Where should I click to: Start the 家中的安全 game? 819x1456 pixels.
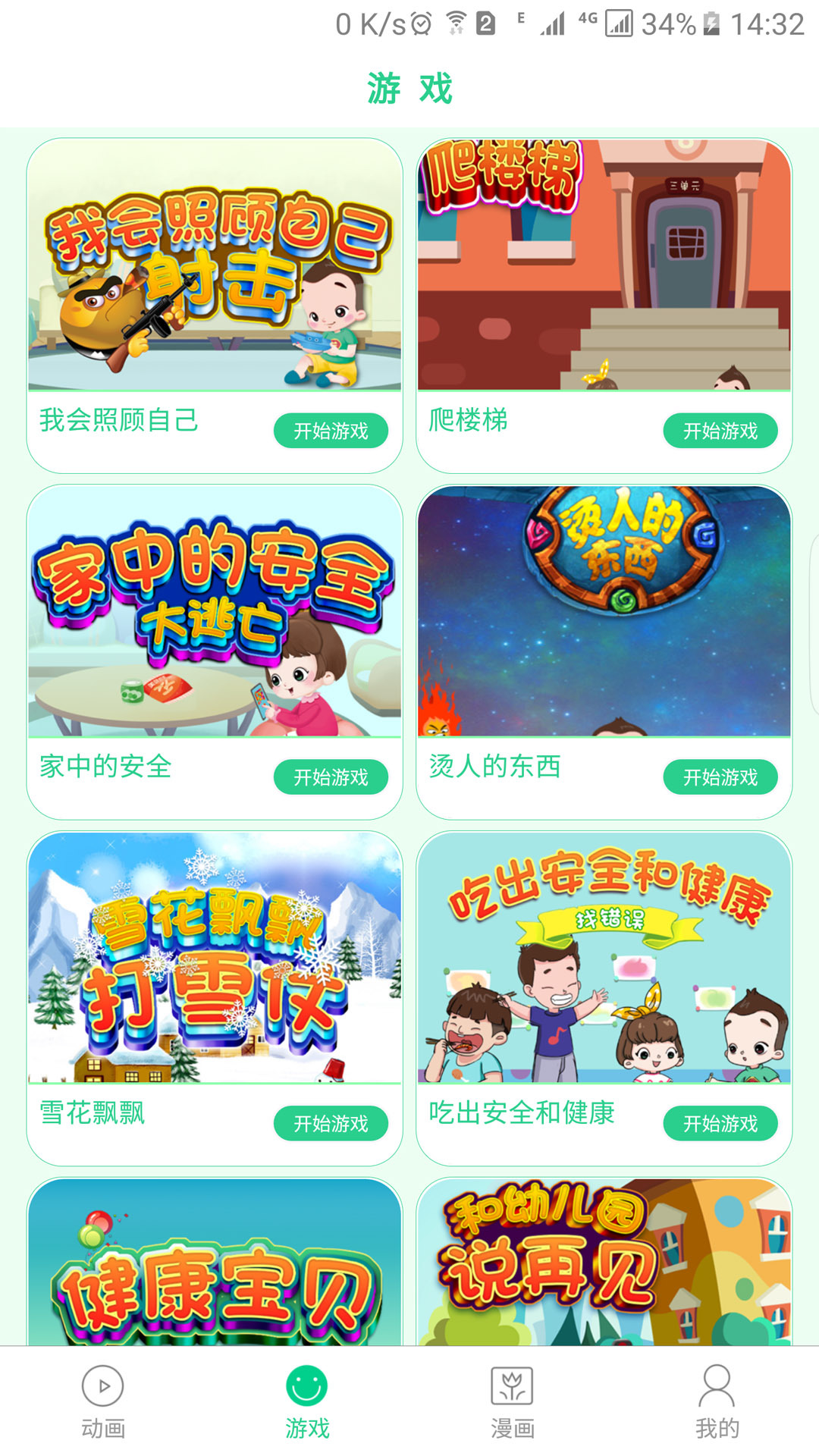[331, 777]
